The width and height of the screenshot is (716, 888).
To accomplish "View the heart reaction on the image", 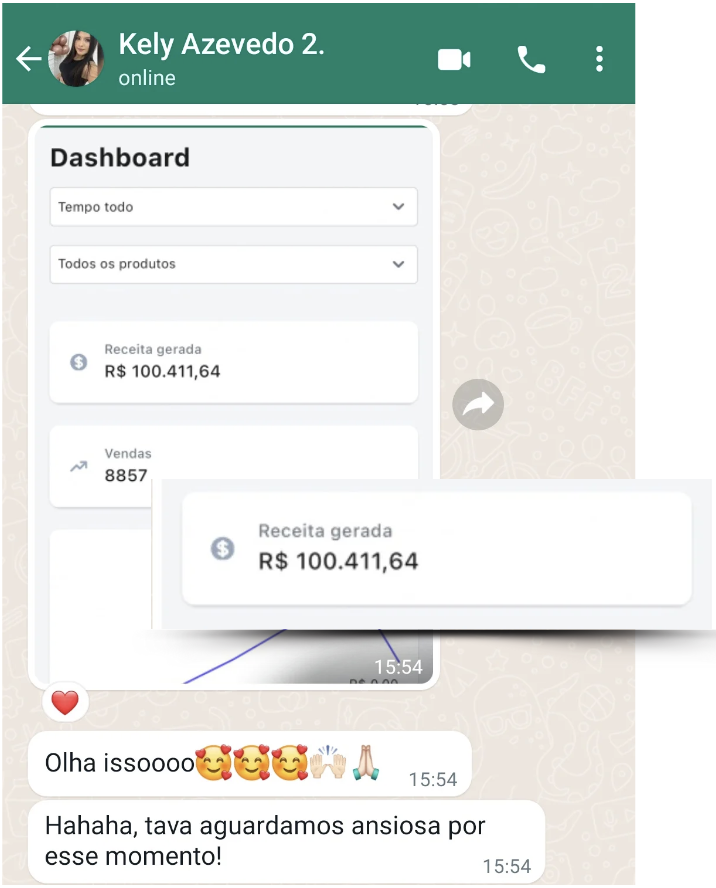I will (x=65, y=703).
